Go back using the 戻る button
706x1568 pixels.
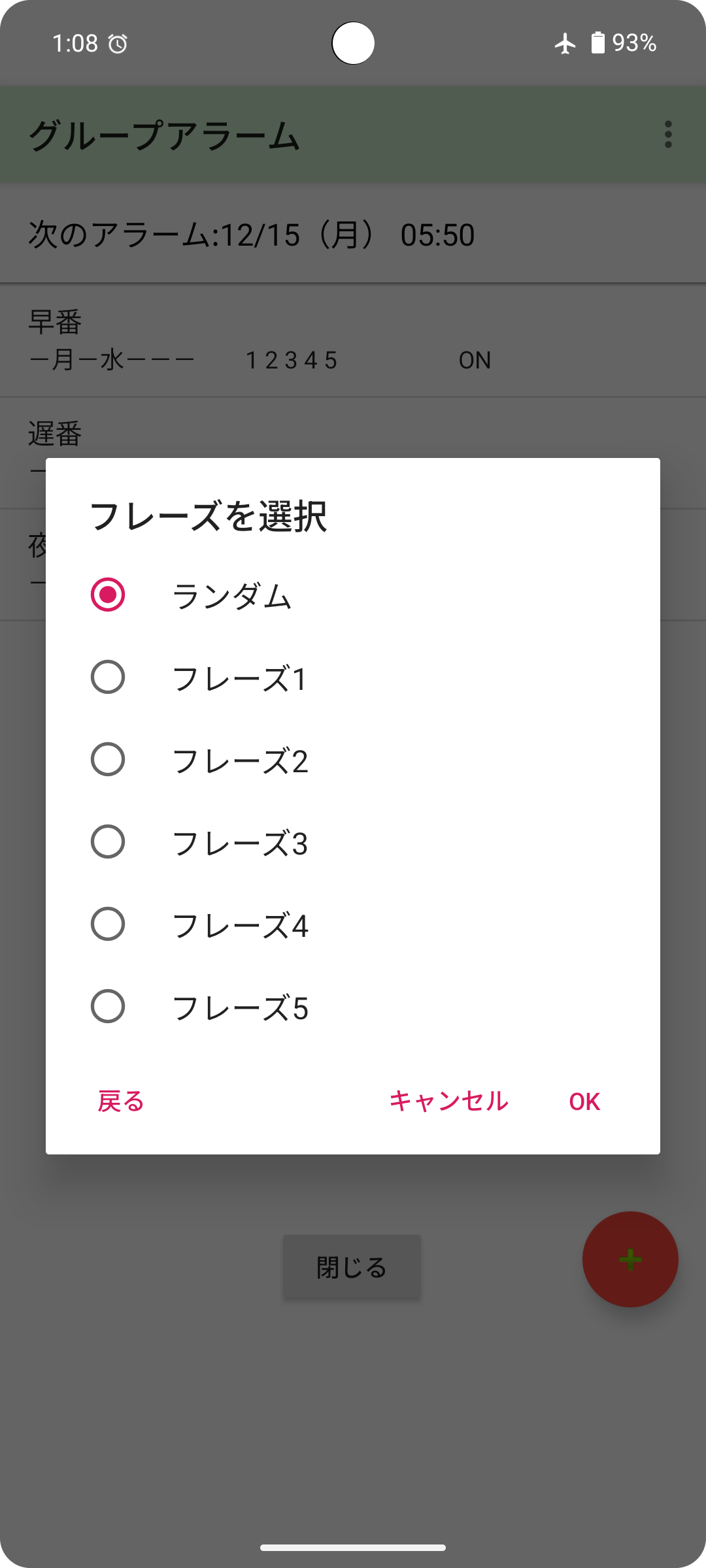tap(122, 1101)
